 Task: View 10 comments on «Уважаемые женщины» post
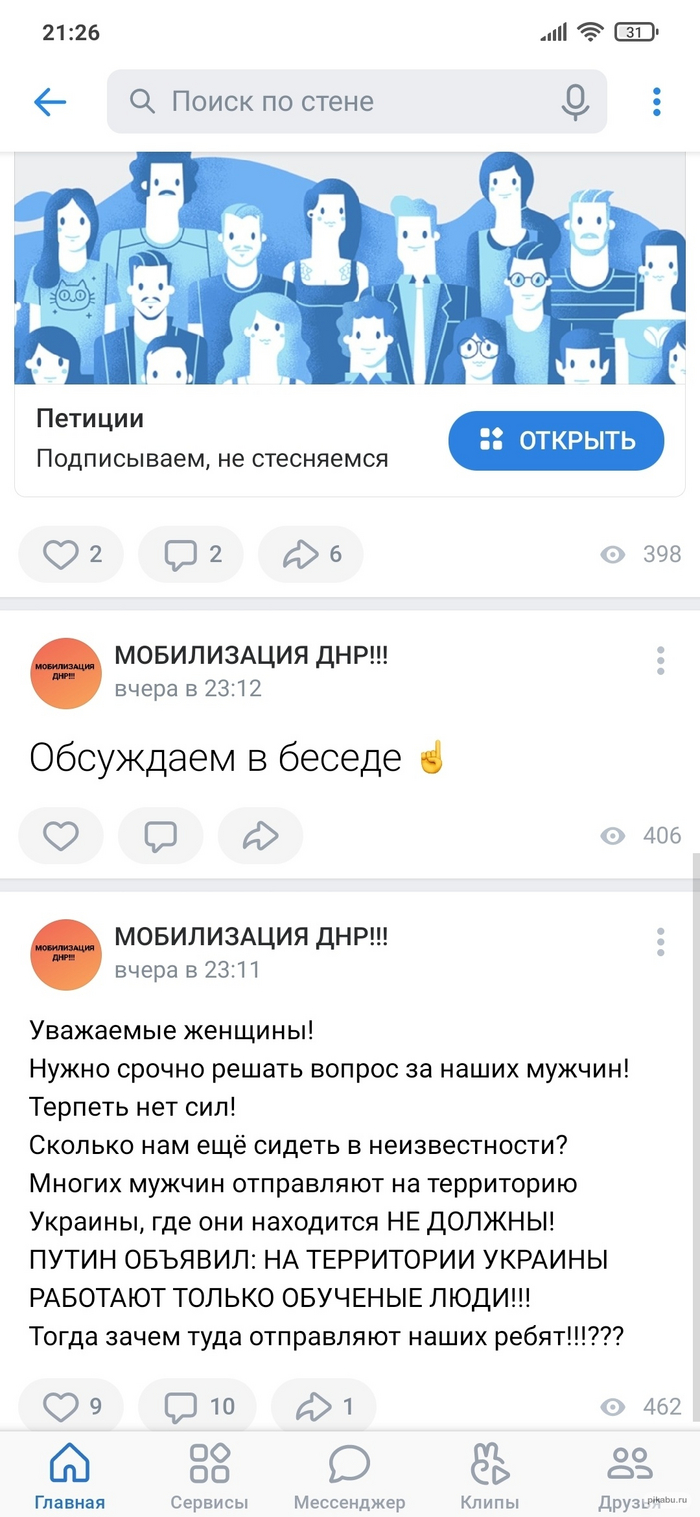point(197,1406)
